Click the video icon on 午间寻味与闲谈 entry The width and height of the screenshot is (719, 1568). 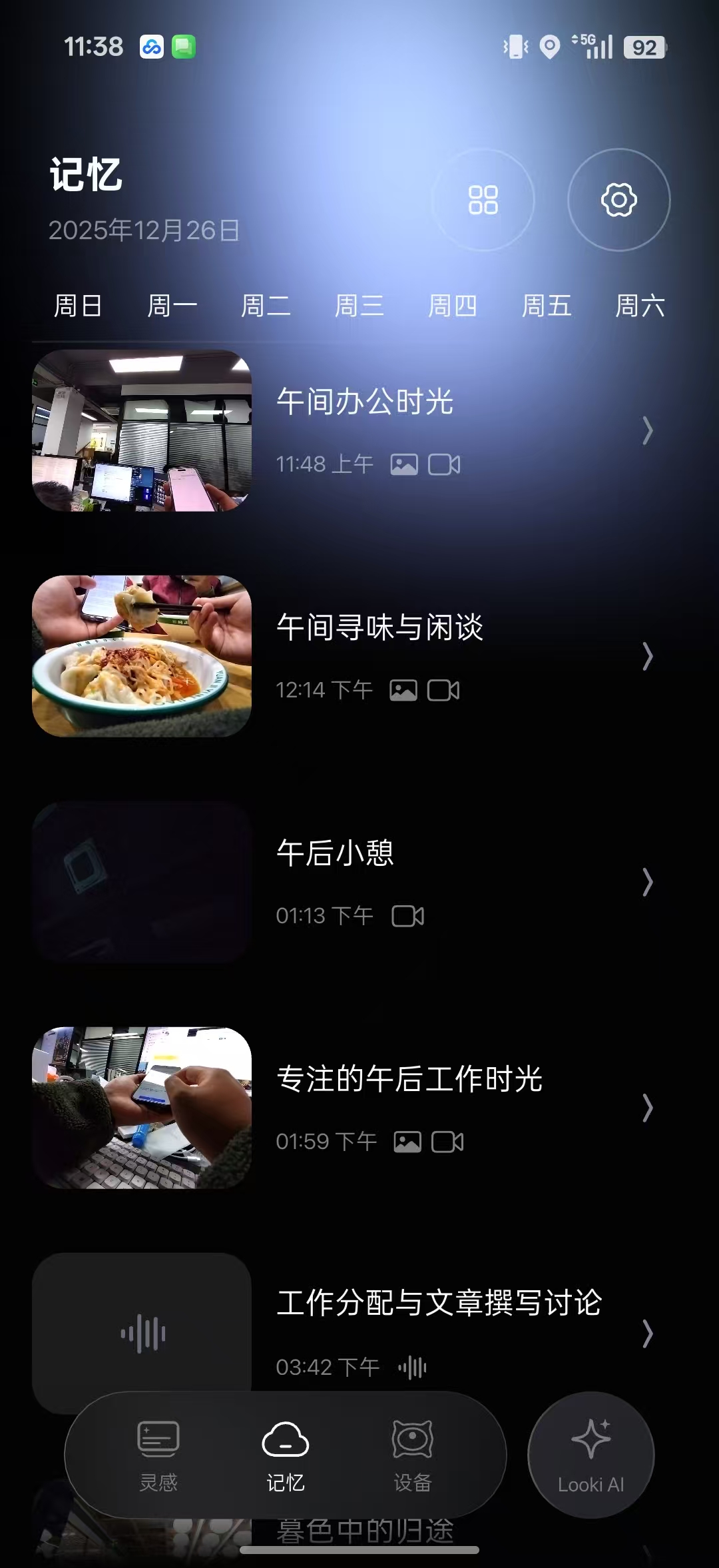click(x=443, y=689)
